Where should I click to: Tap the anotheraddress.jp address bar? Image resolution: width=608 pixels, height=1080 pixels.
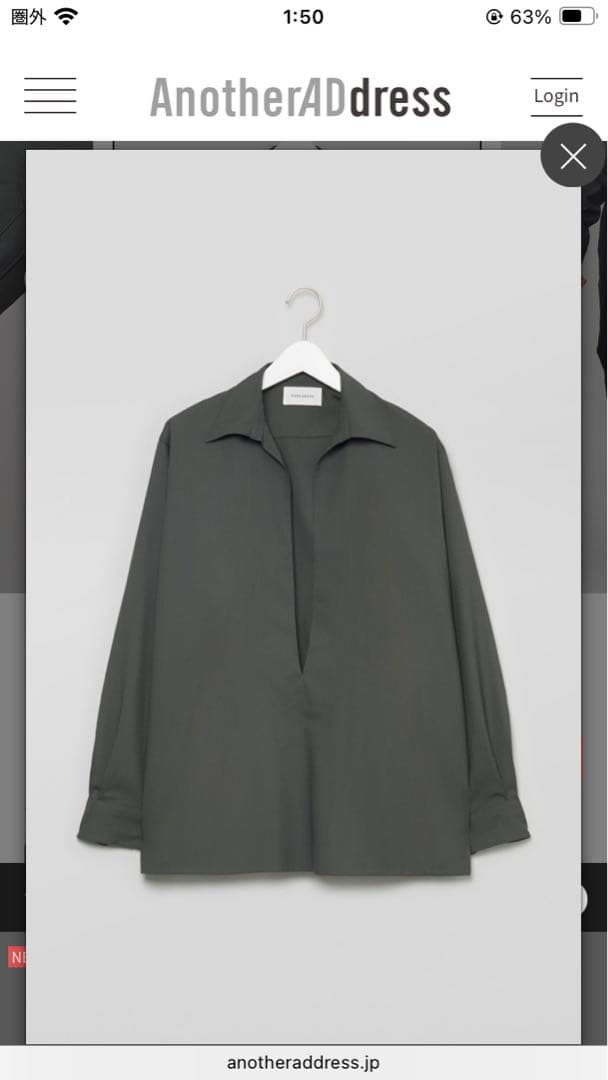tap(303, 1063)
